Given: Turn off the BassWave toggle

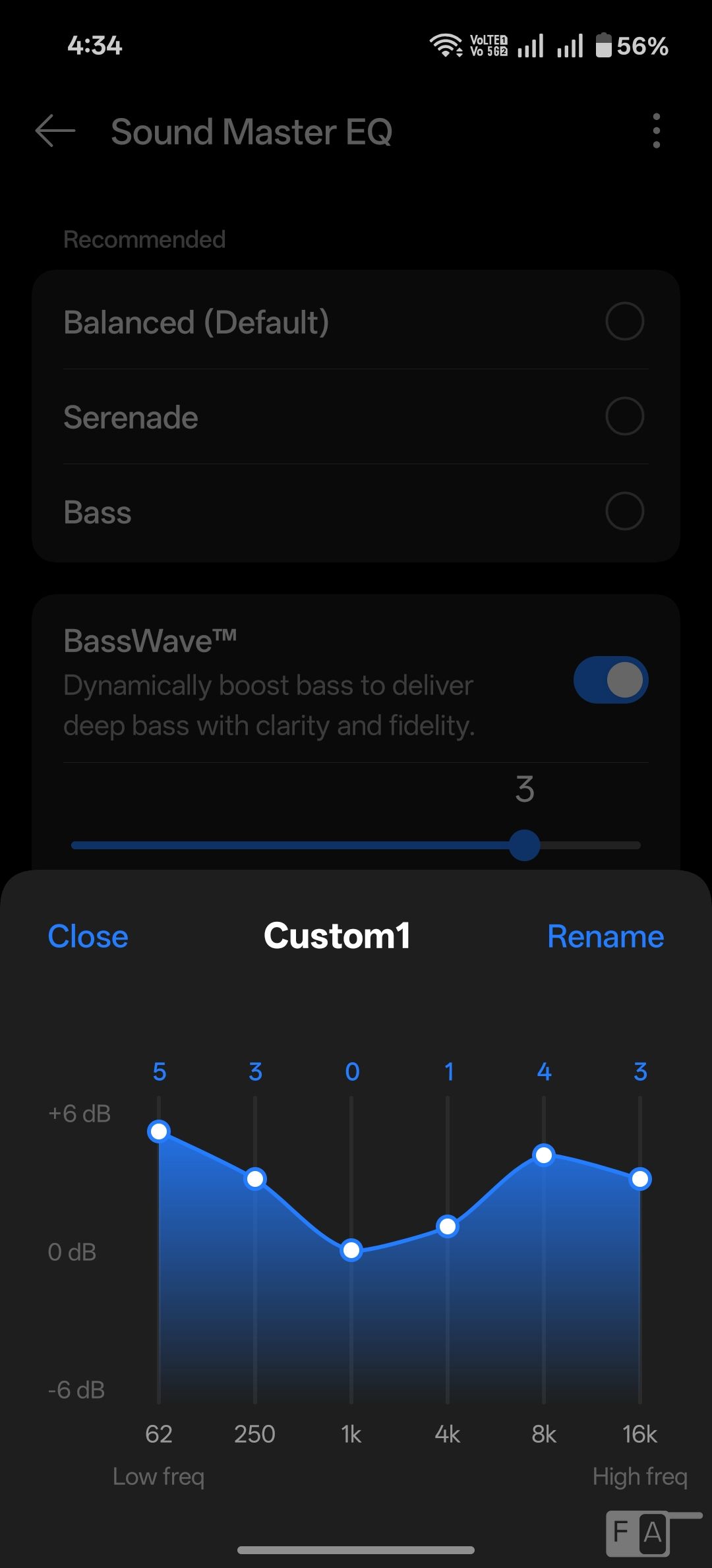Looking at the screenshot, I should pyautogui.click(x=610, y=680).
